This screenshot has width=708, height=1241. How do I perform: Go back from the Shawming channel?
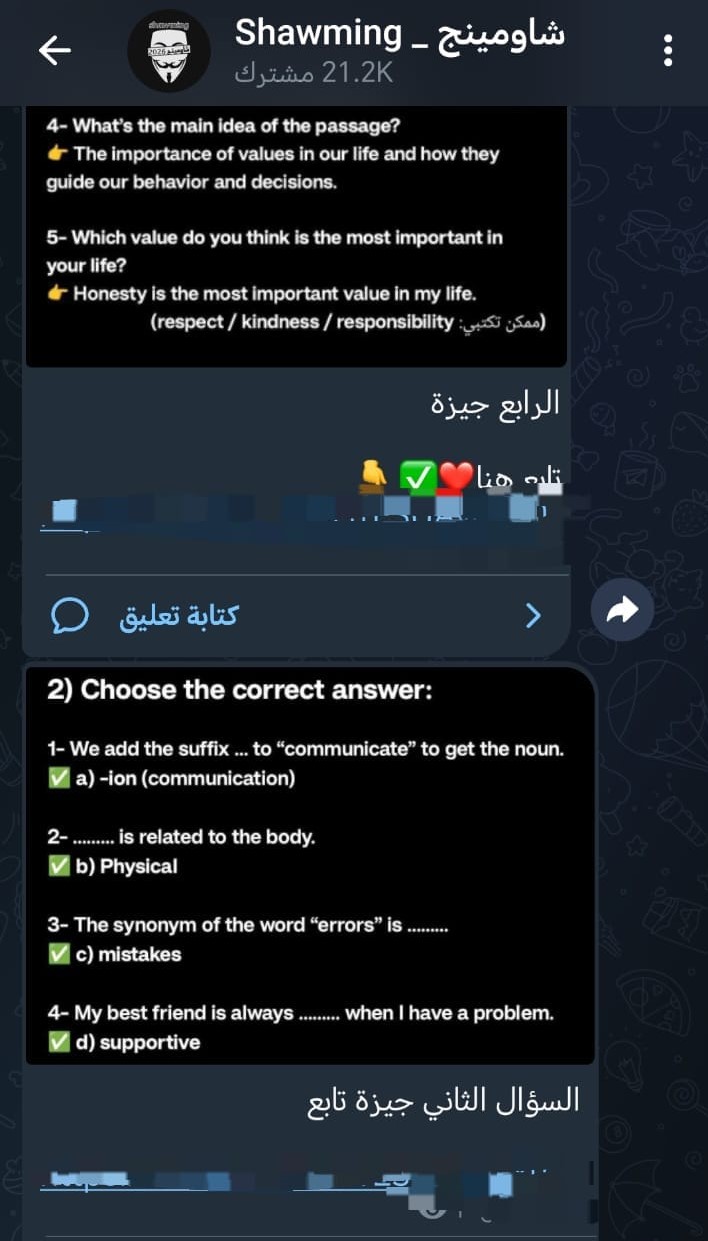click(54, 52)
